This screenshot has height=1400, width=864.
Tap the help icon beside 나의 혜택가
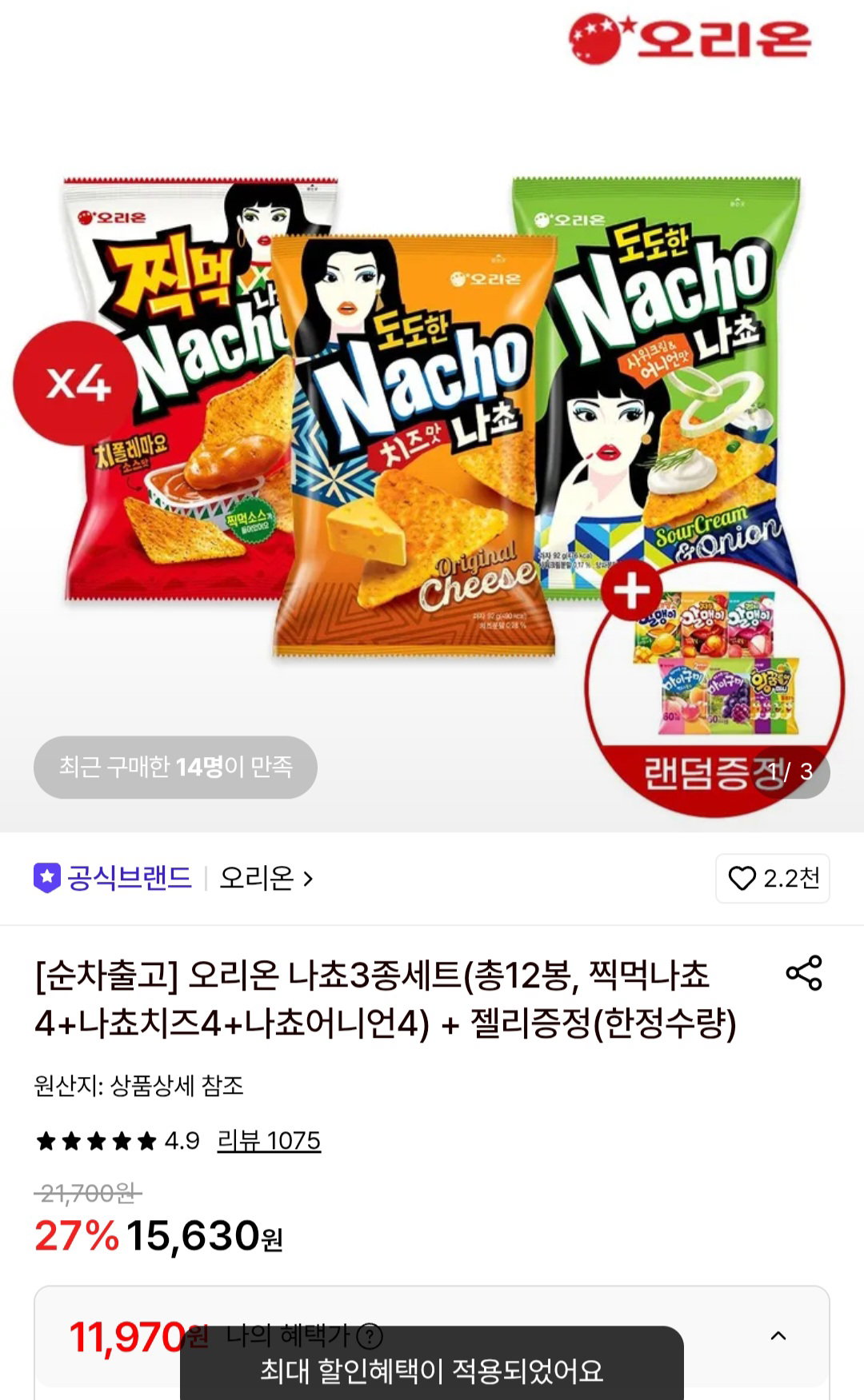click(369, 1334)
